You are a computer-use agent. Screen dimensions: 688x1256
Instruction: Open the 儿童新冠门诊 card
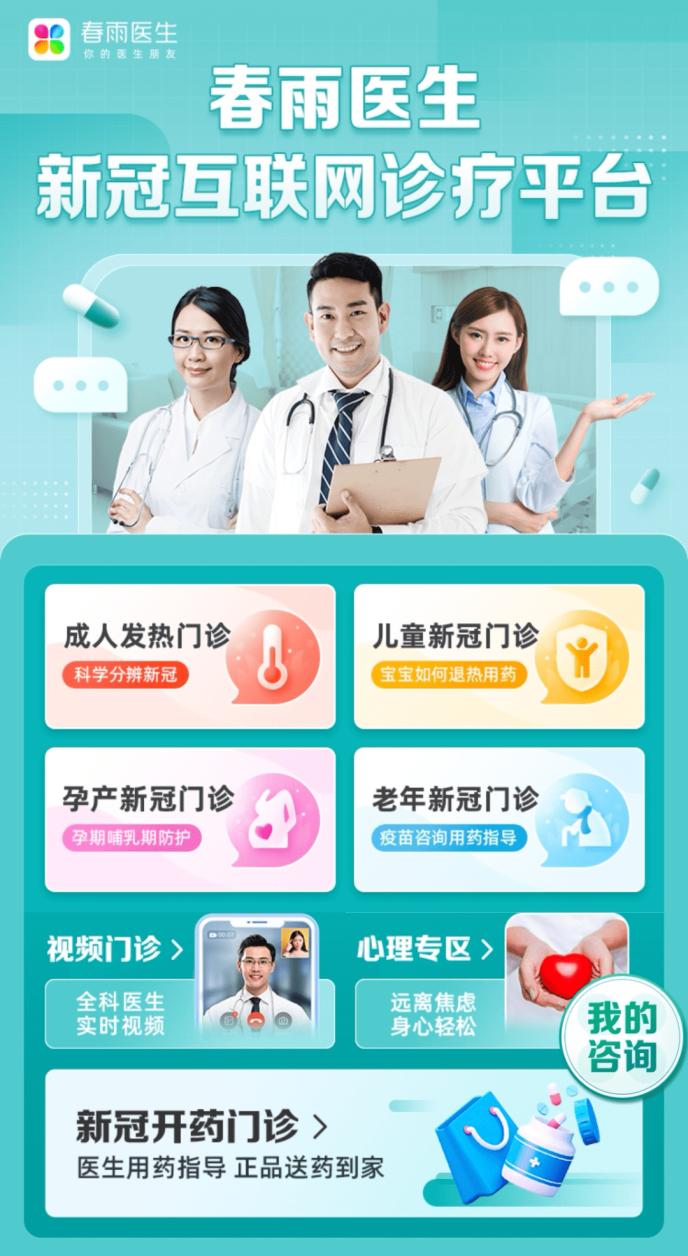[x=499, y=656]
